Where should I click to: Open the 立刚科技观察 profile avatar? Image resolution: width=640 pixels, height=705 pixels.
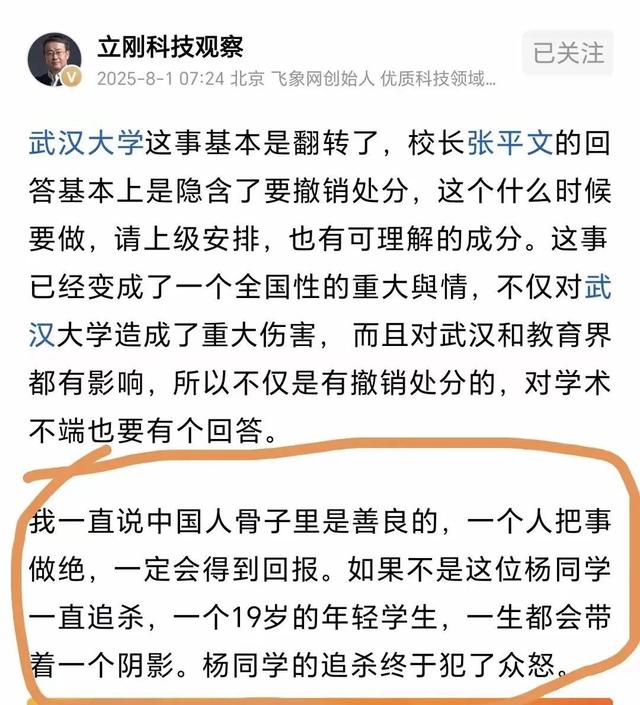(x=55, y=60)
